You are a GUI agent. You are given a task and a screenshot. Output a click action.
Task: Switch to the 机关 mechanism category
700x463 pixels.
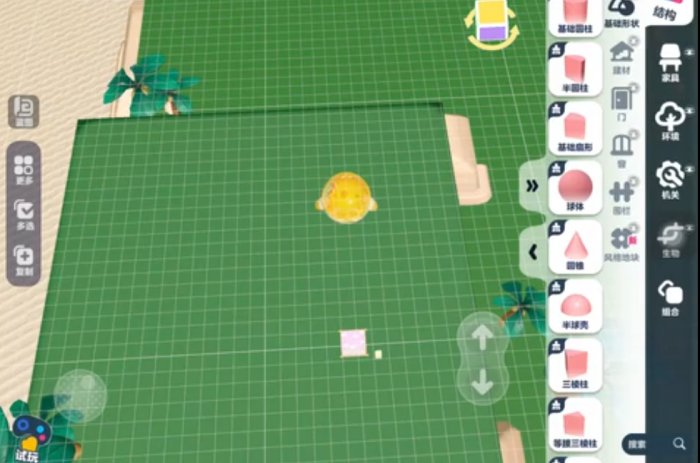coord(671,180)
